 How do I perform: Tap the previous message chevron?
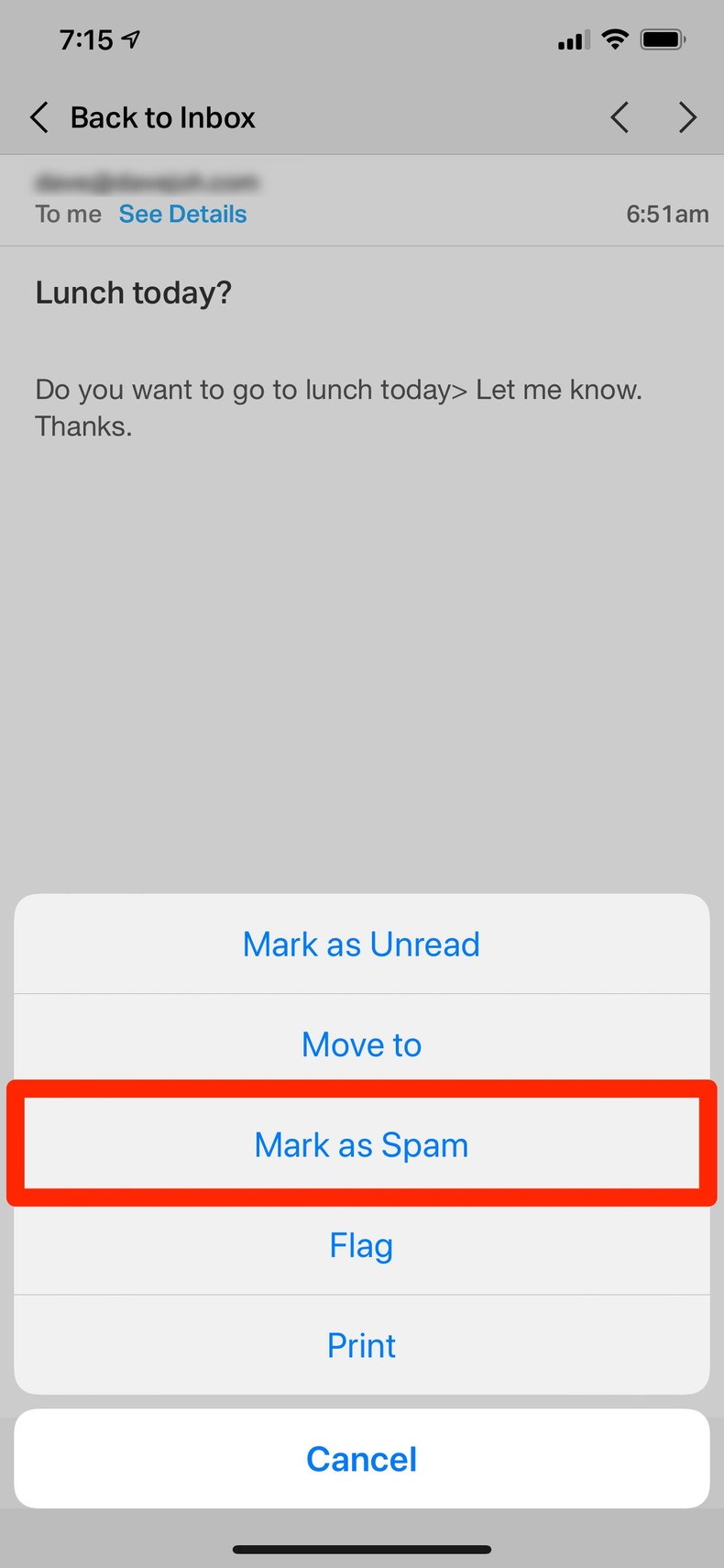pyautogui.click(x=619, y=117)
